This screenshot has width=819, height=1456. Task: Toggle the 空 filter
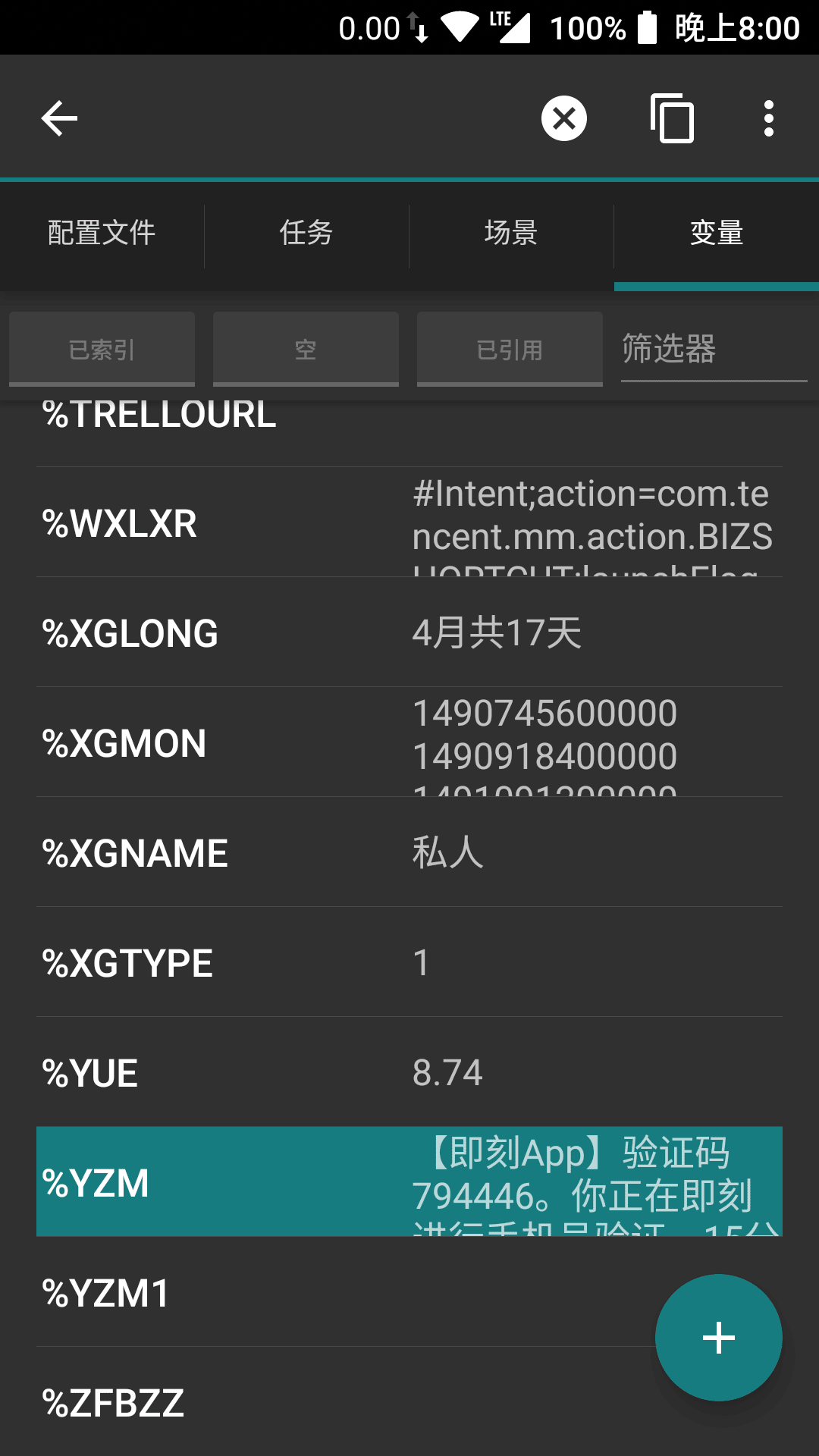306,350
